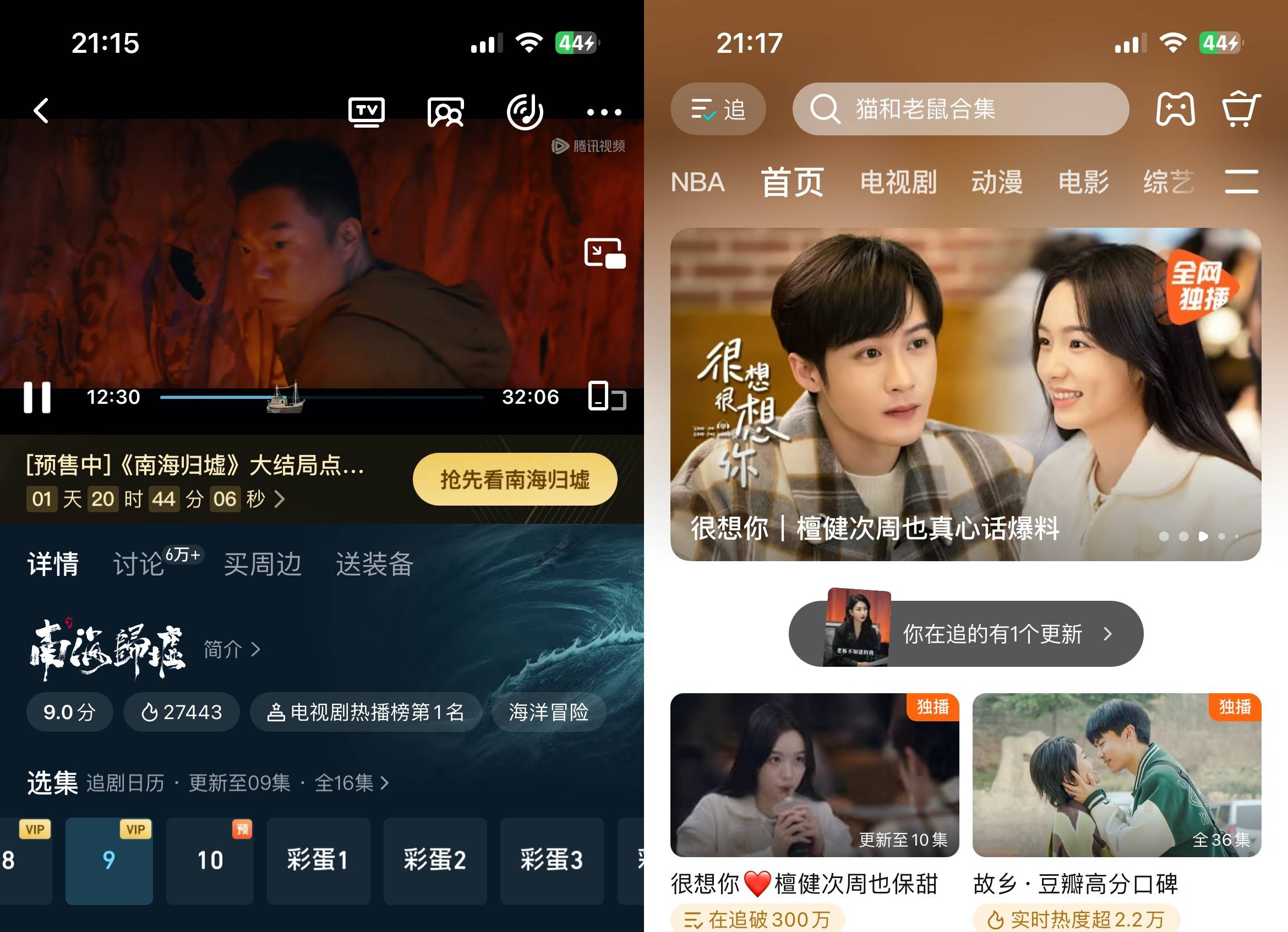Screen dimensions: 1288x932
Task: Switch to the 讨论 tab
Action: [139, 563]
